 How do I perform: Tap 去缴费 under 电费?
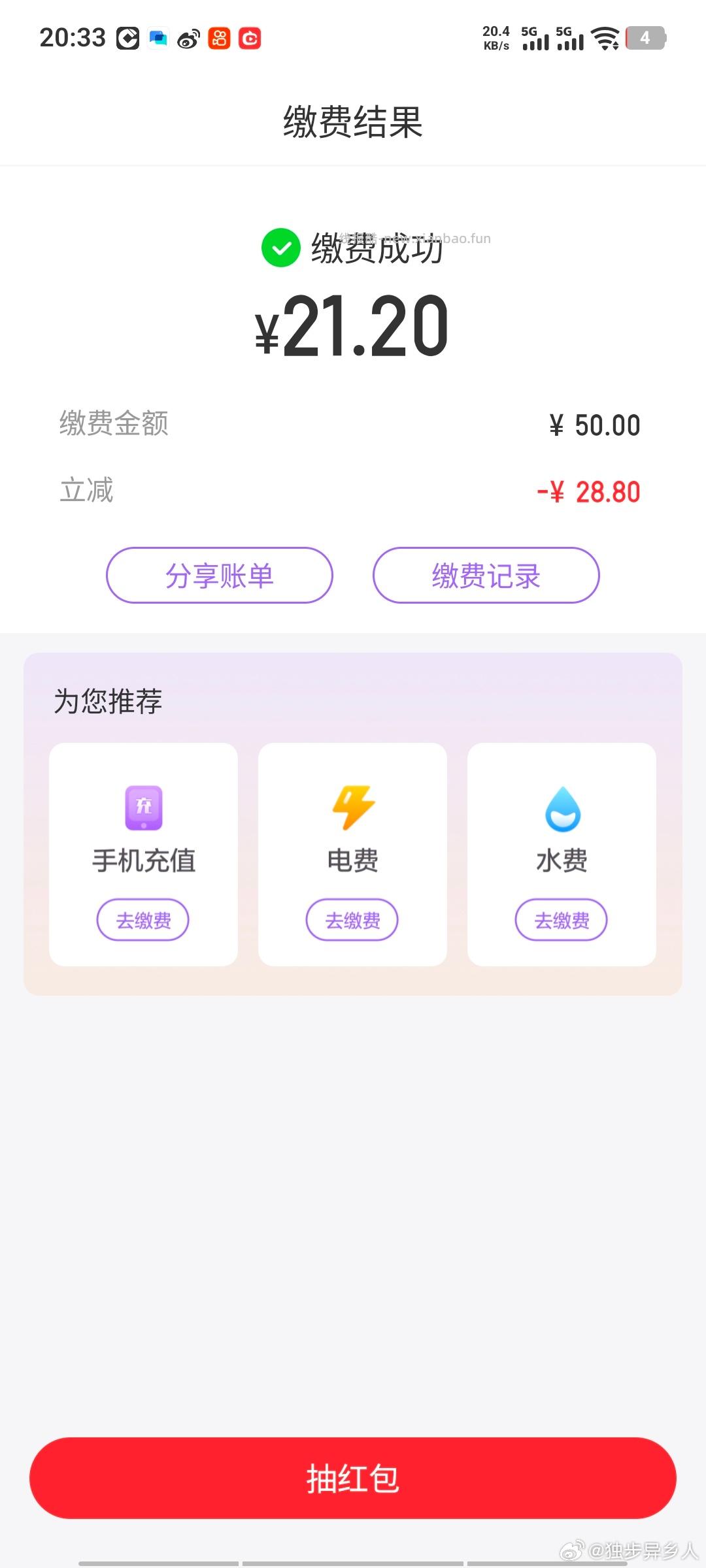352,920
